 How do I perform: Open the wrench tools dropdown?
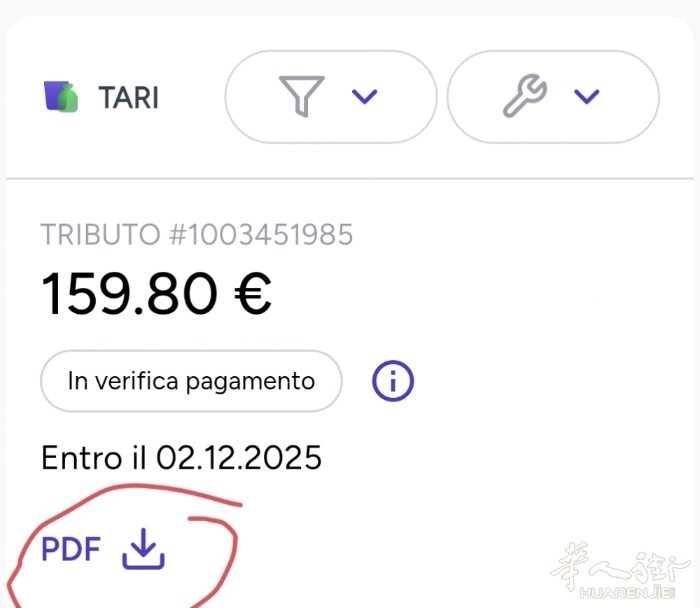tap(552, 97)
